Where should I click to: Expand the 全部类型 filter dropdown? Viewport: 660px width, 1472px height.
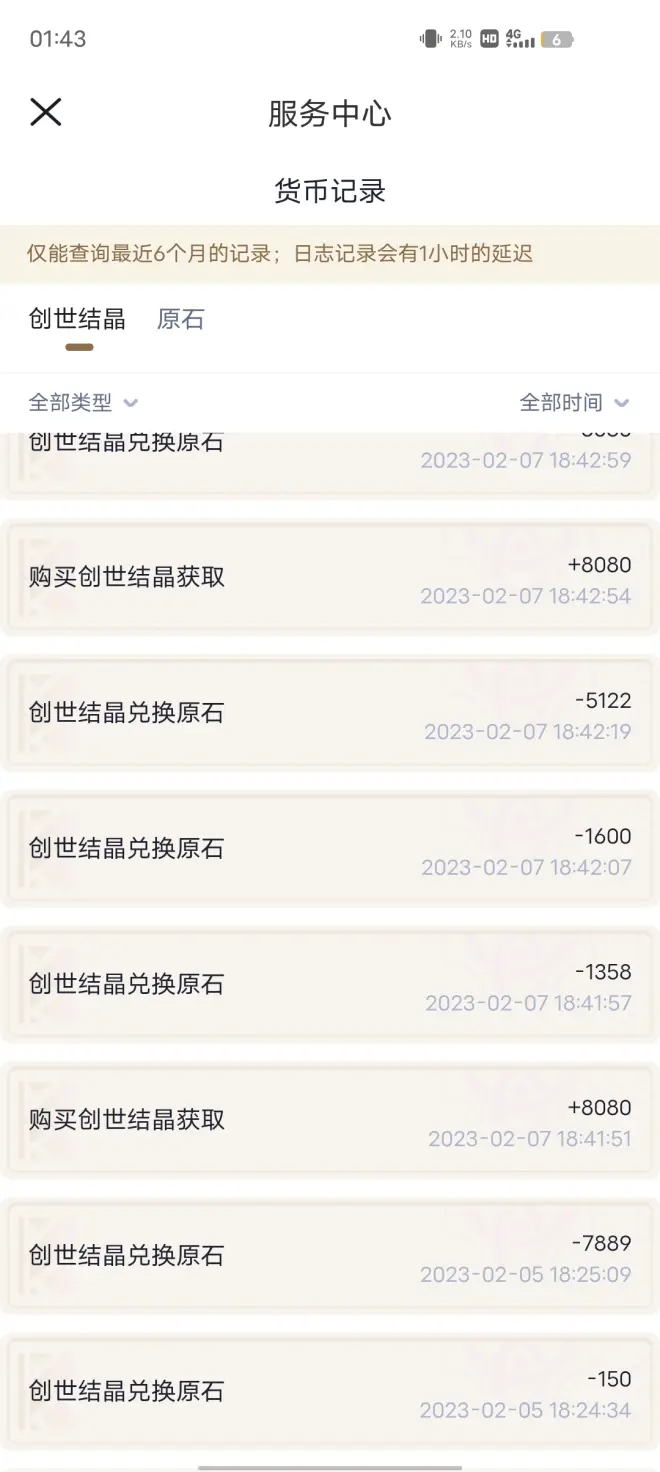pyautogui.click(x=83, y=403)
